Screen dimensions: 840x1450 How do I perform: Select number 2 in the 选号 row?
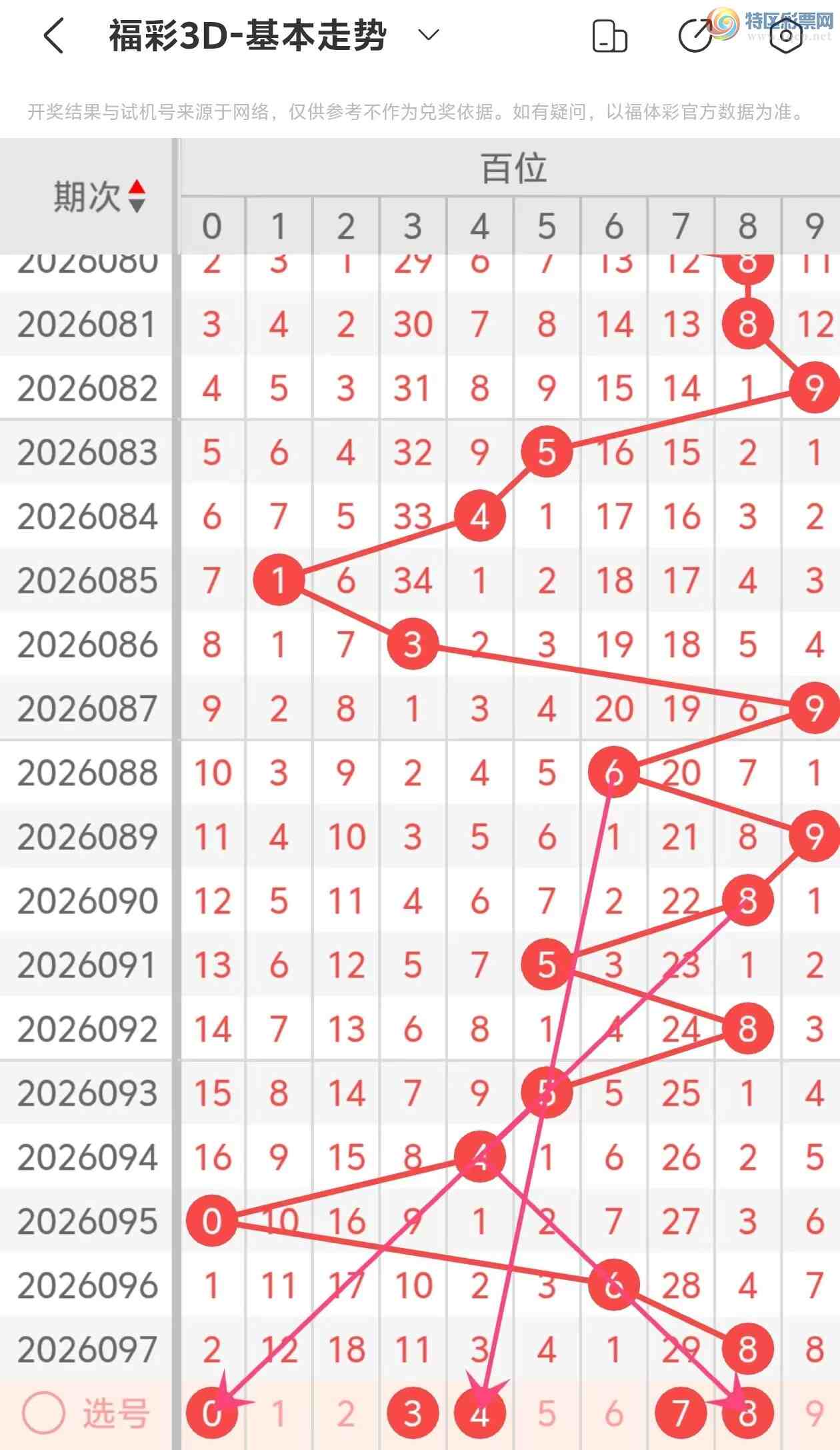(x=345, y=1413)
